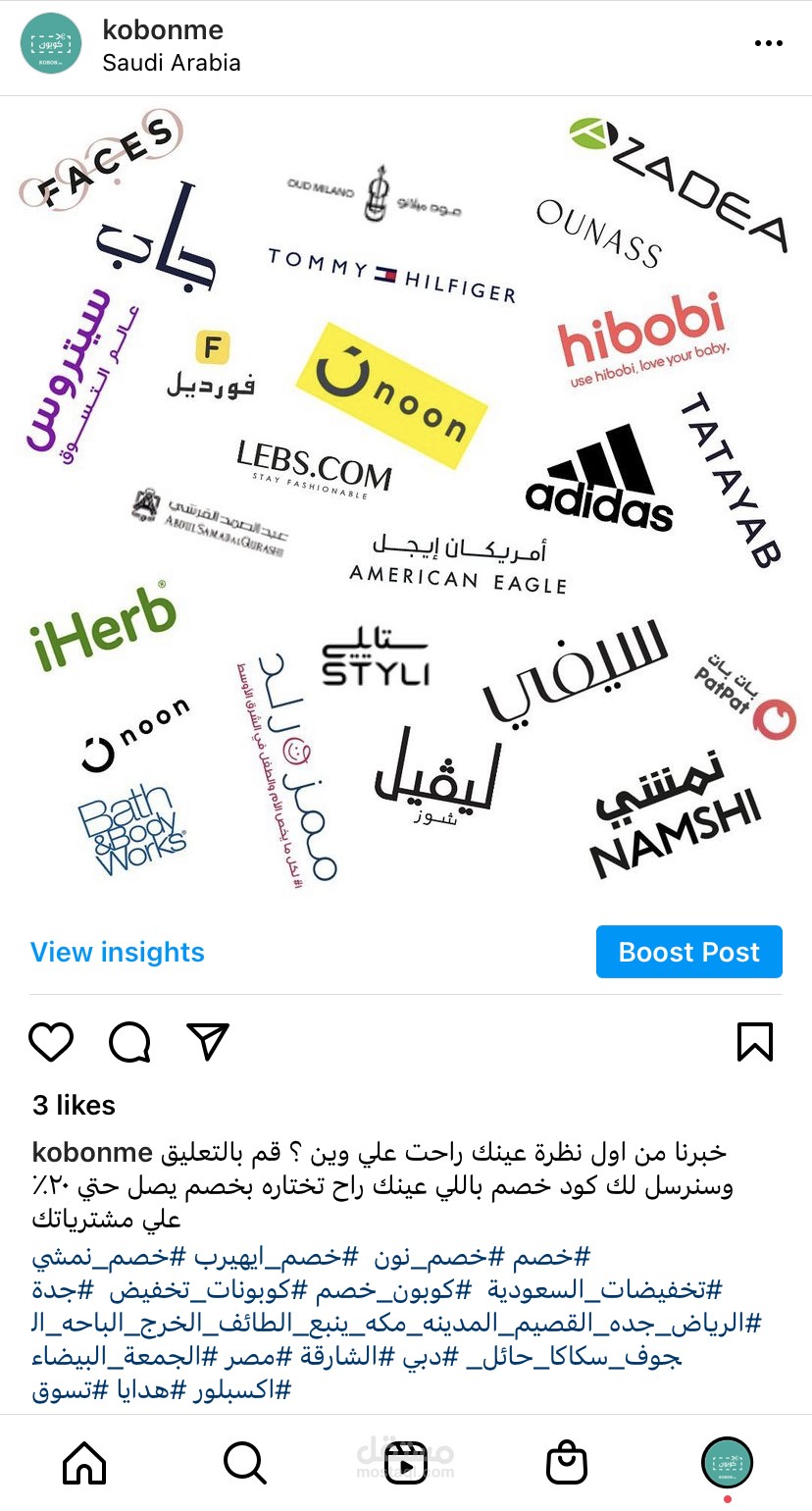Tap the kobonme username in header
This screenshot has width=812, height=1511.
point(163,29)
